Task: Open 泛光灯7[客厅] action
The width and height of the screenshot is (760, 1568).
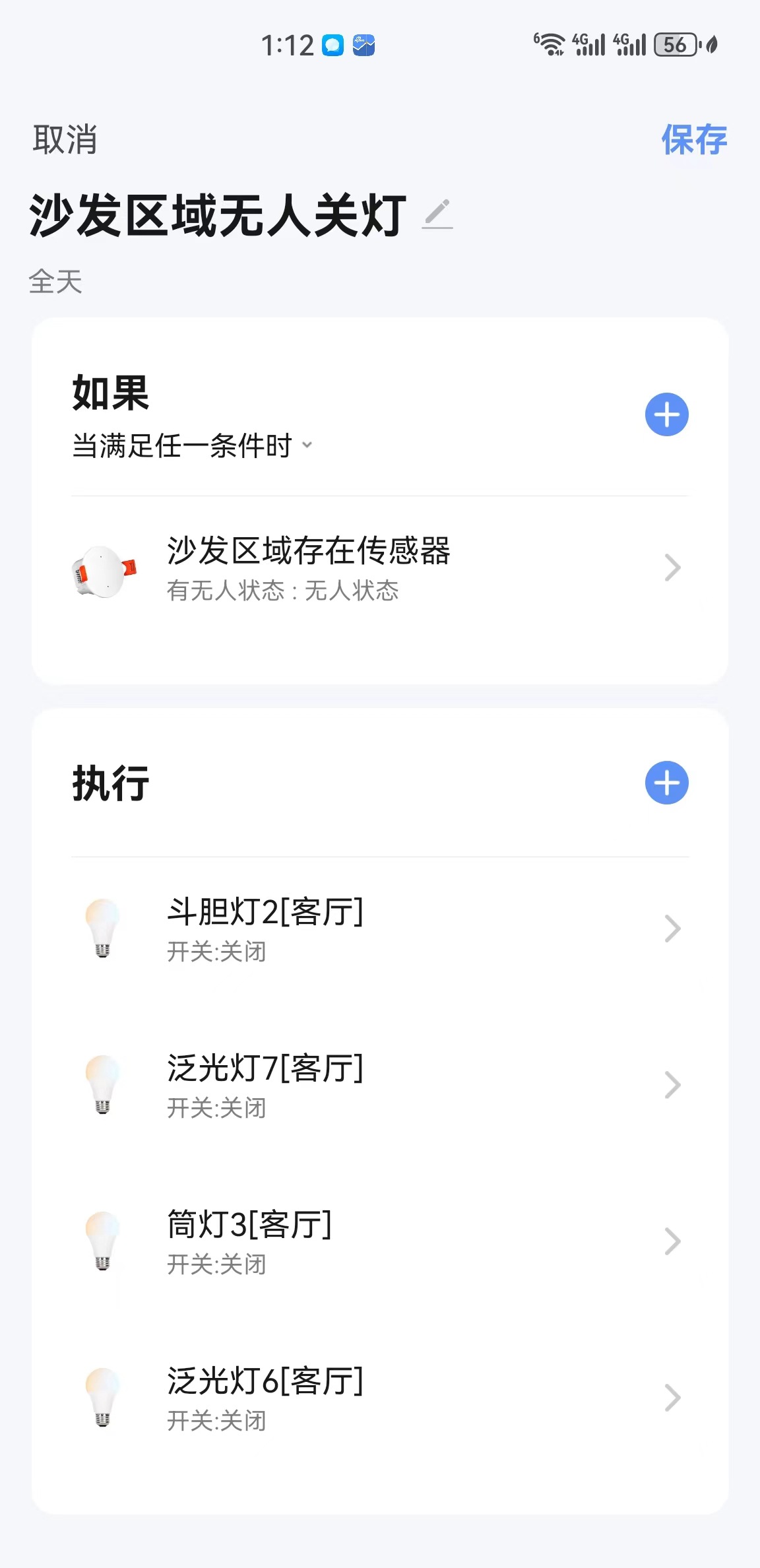Action: (380, 1086)
